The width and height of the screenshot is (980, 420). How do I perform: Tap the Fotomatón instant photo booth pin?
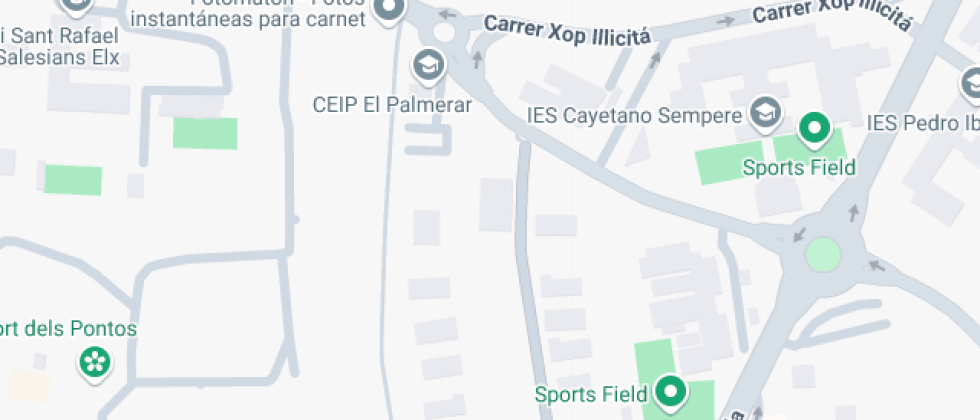[x=389, y=9]
